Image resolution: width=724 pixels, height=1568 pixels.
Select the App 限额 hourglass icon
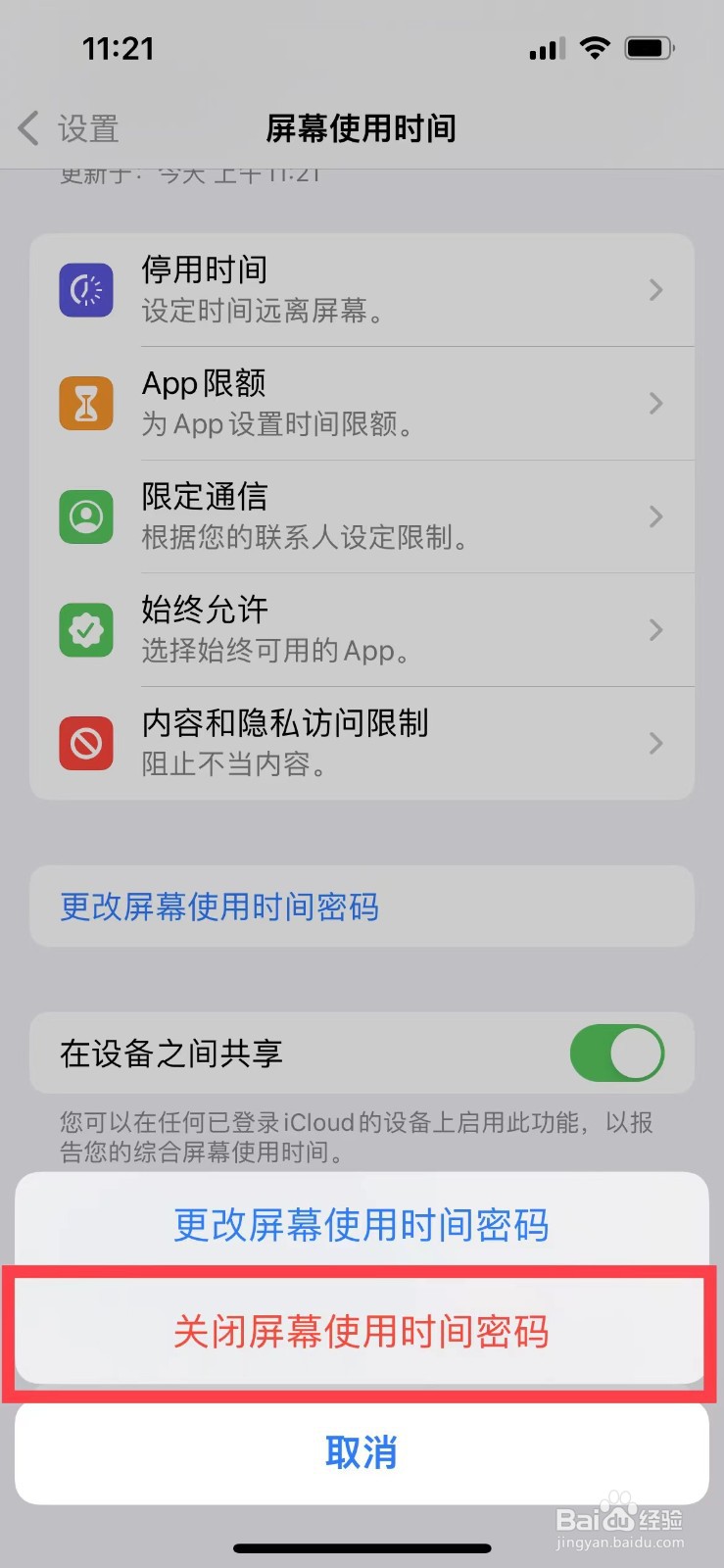[x=86, y=403]
